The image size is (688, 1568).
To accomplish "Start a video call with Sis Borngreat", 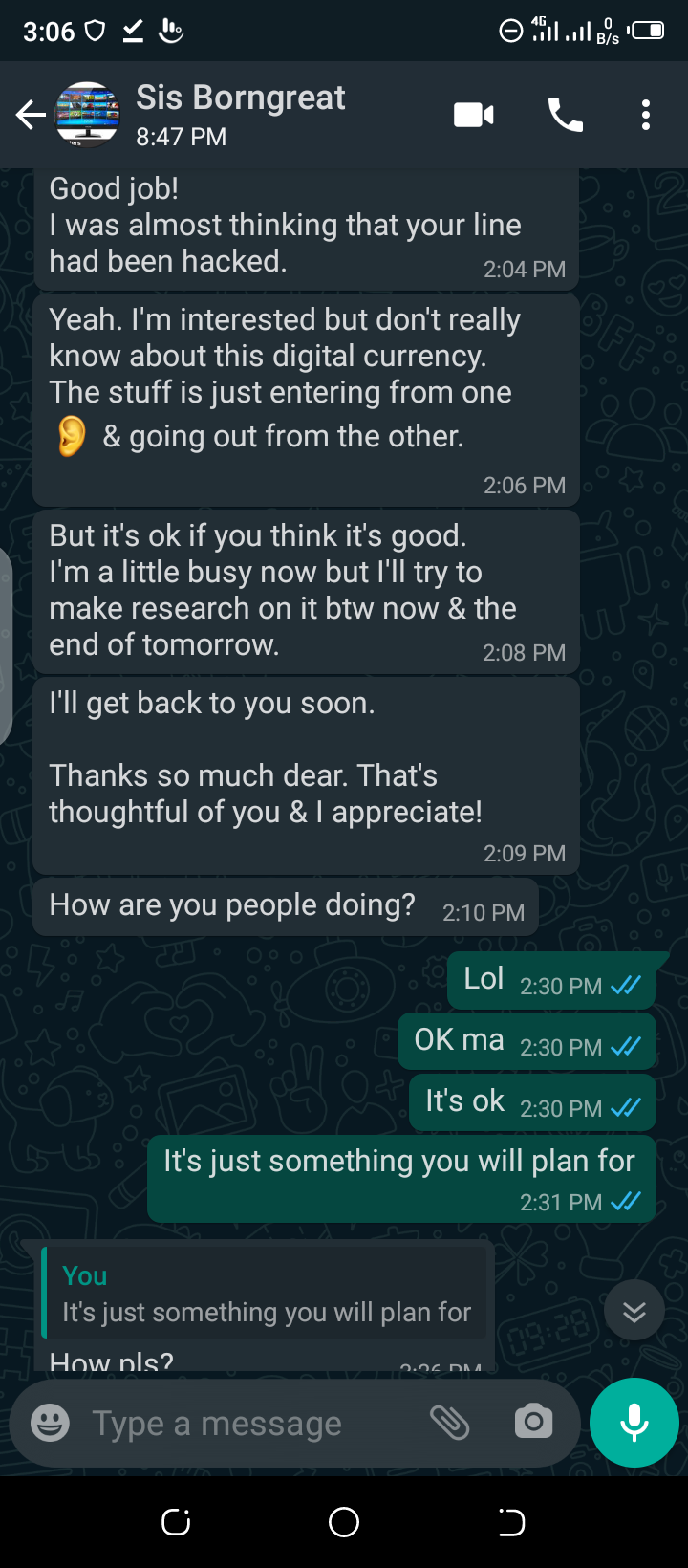I will (474, 116).
